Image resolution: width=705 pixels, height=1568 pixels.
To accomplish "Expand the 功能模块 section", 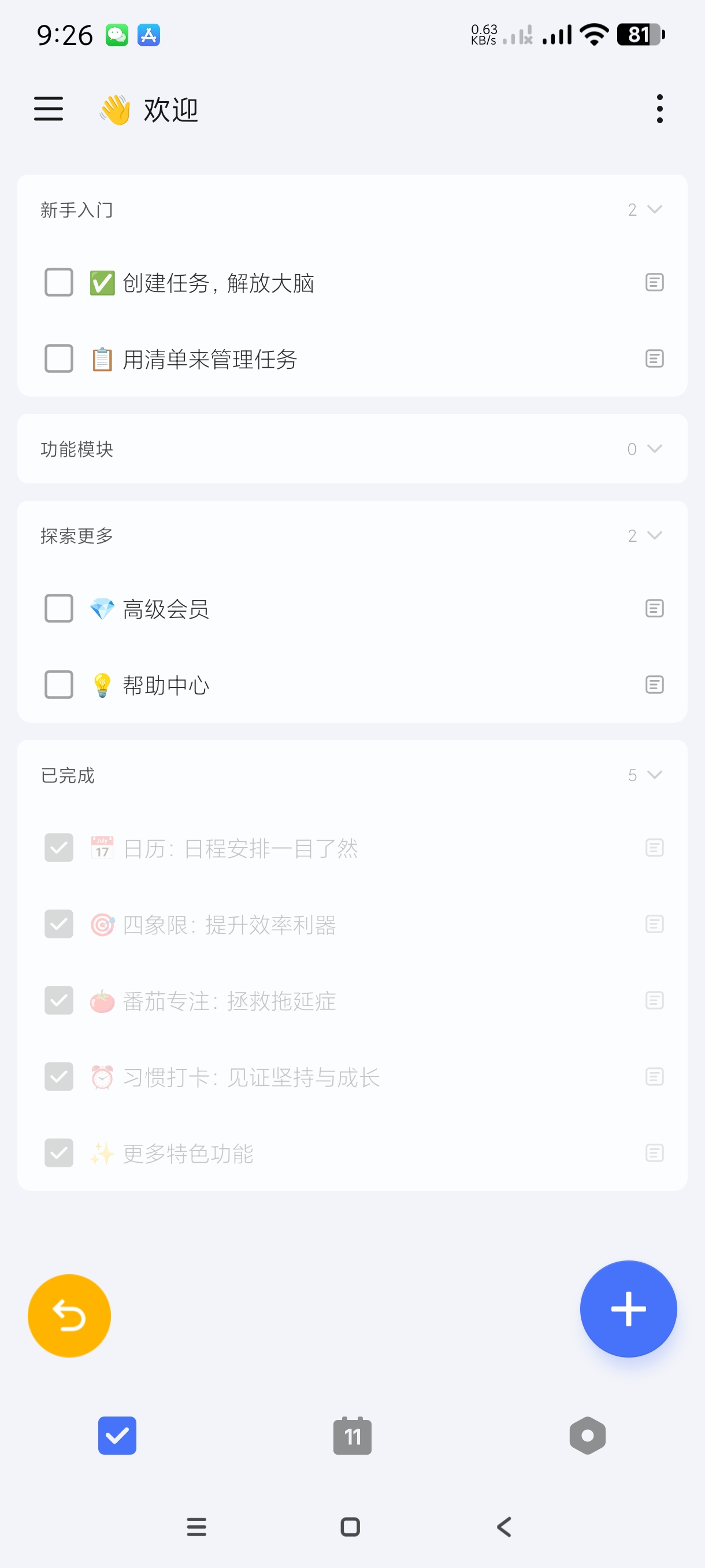I will pos(654,449).
